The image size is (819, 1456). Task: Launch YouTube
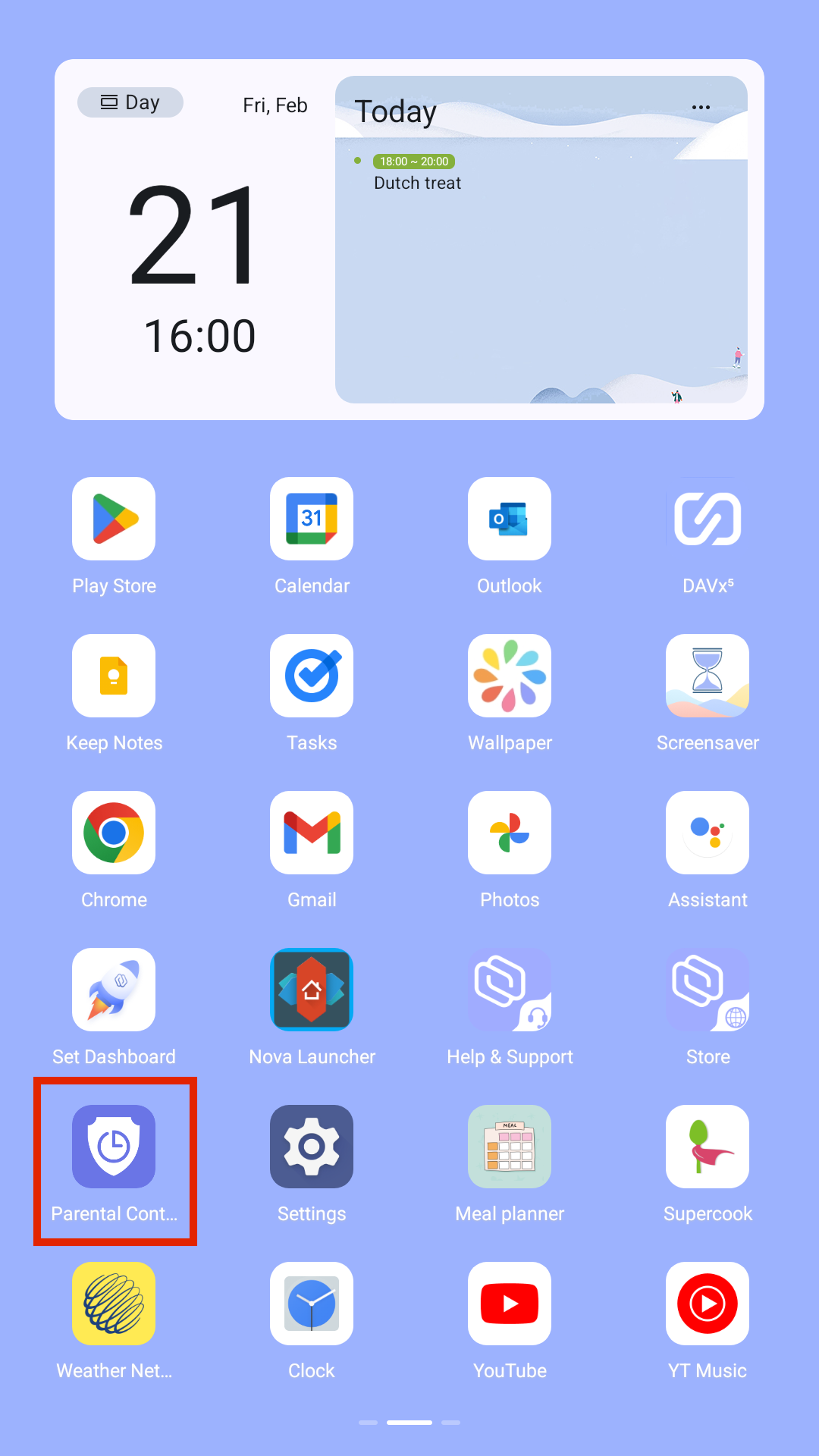click(510, 1304)
